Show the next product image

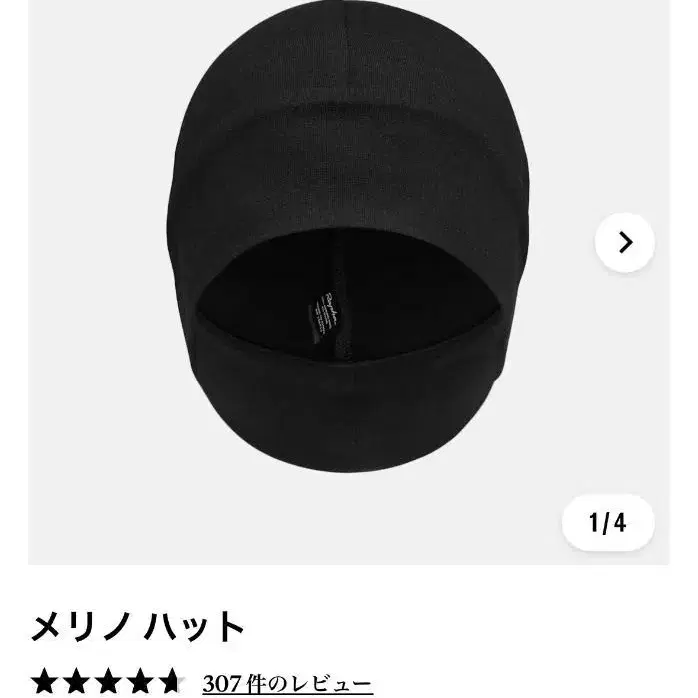click(625, 243)
